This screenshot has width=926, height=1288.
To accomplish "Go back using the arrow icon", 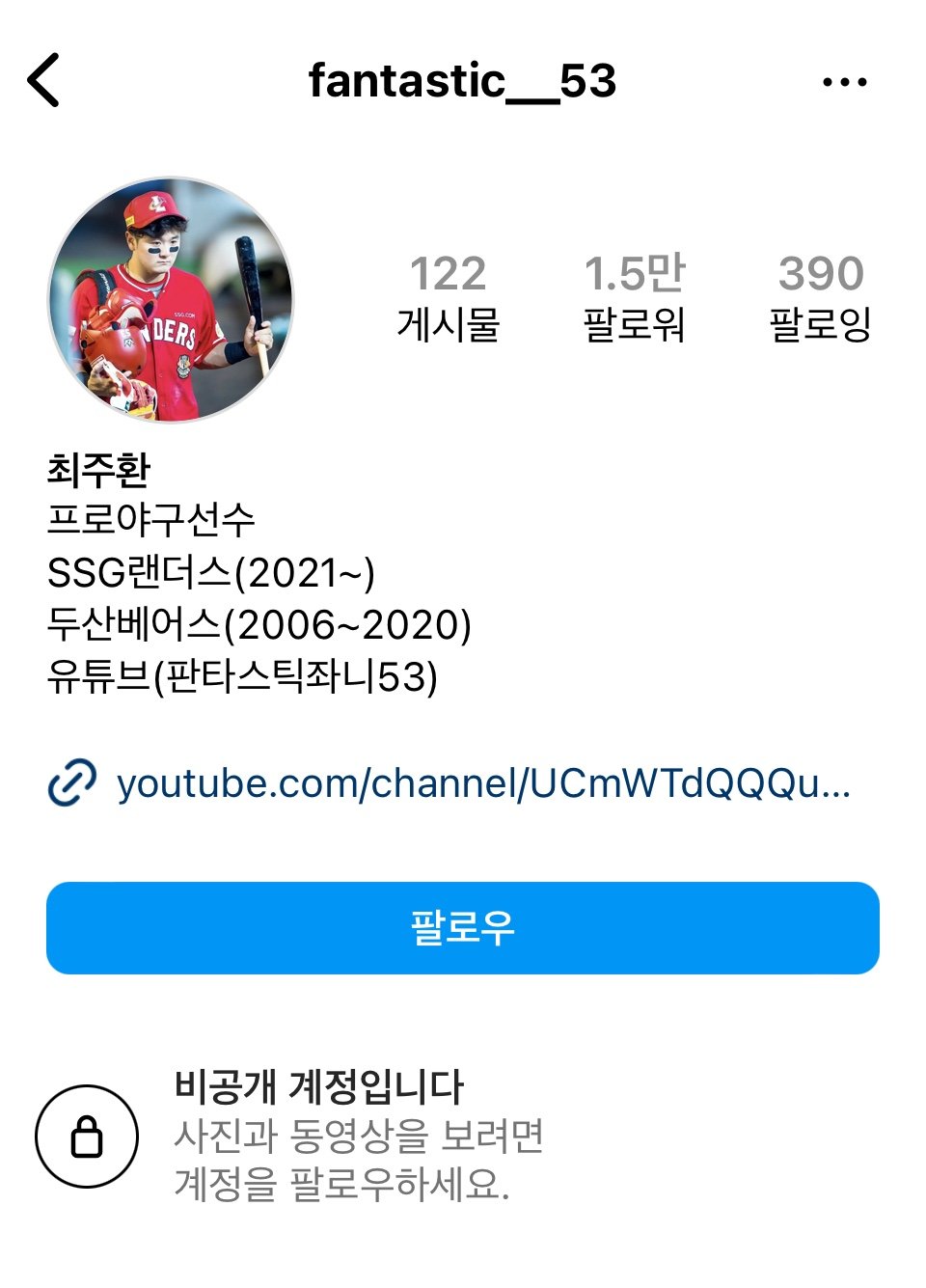I will (x=44, y=80).
